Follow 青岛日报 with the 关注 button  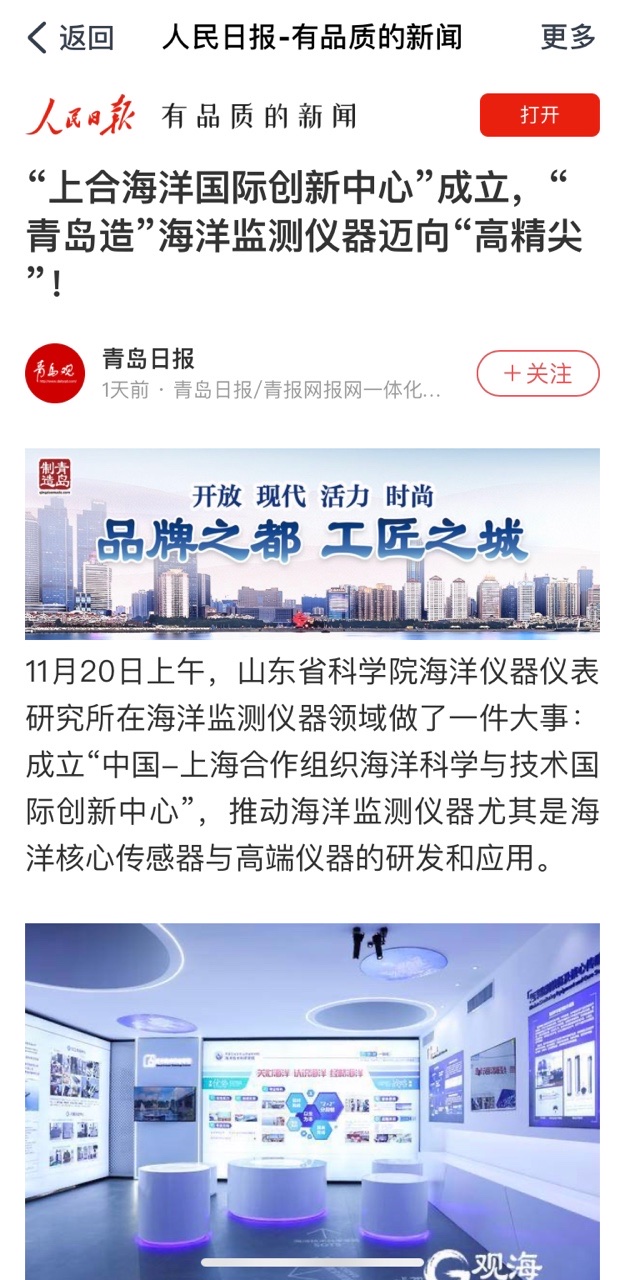[x=538, y=374]
